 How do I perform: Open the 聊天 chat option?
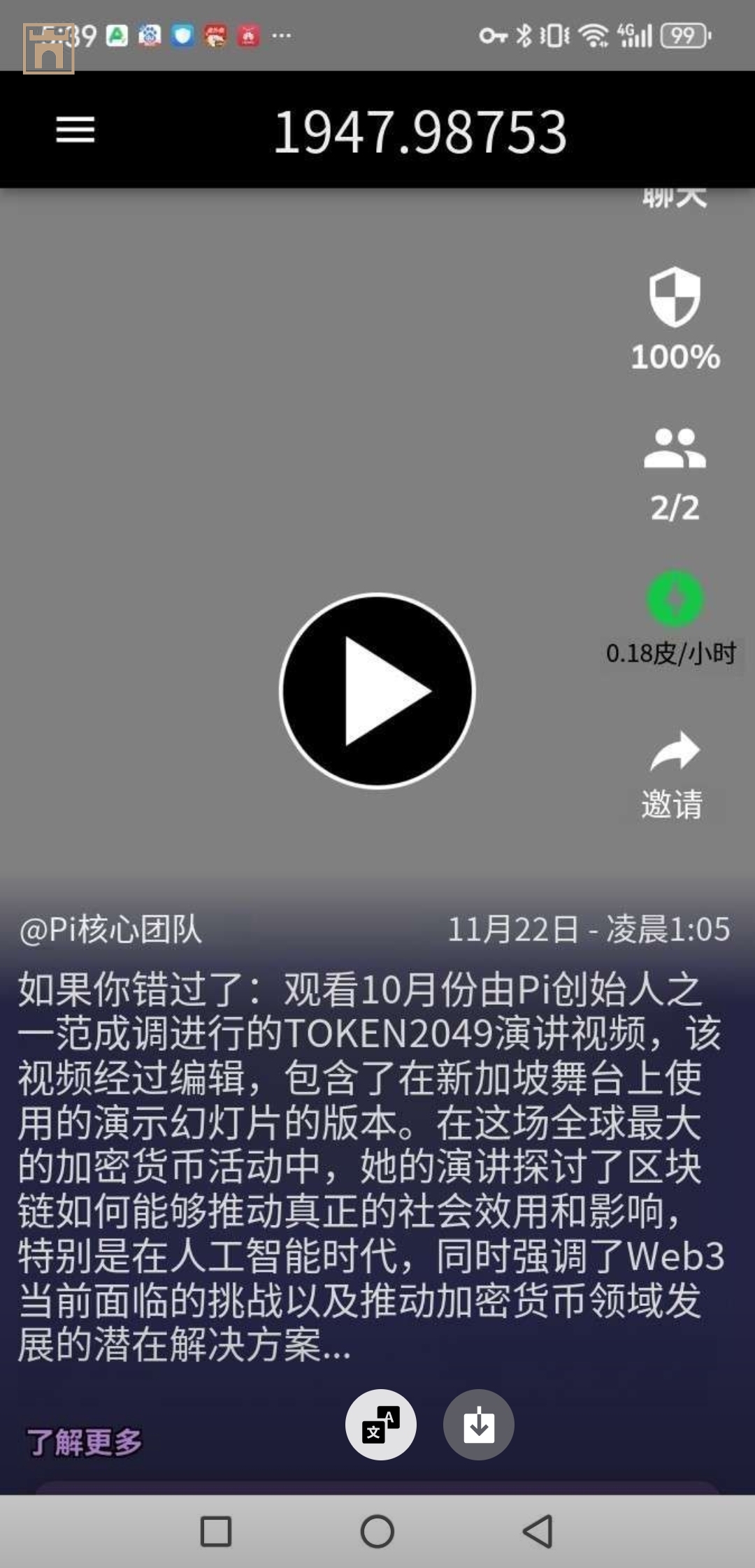pos(675,198)
